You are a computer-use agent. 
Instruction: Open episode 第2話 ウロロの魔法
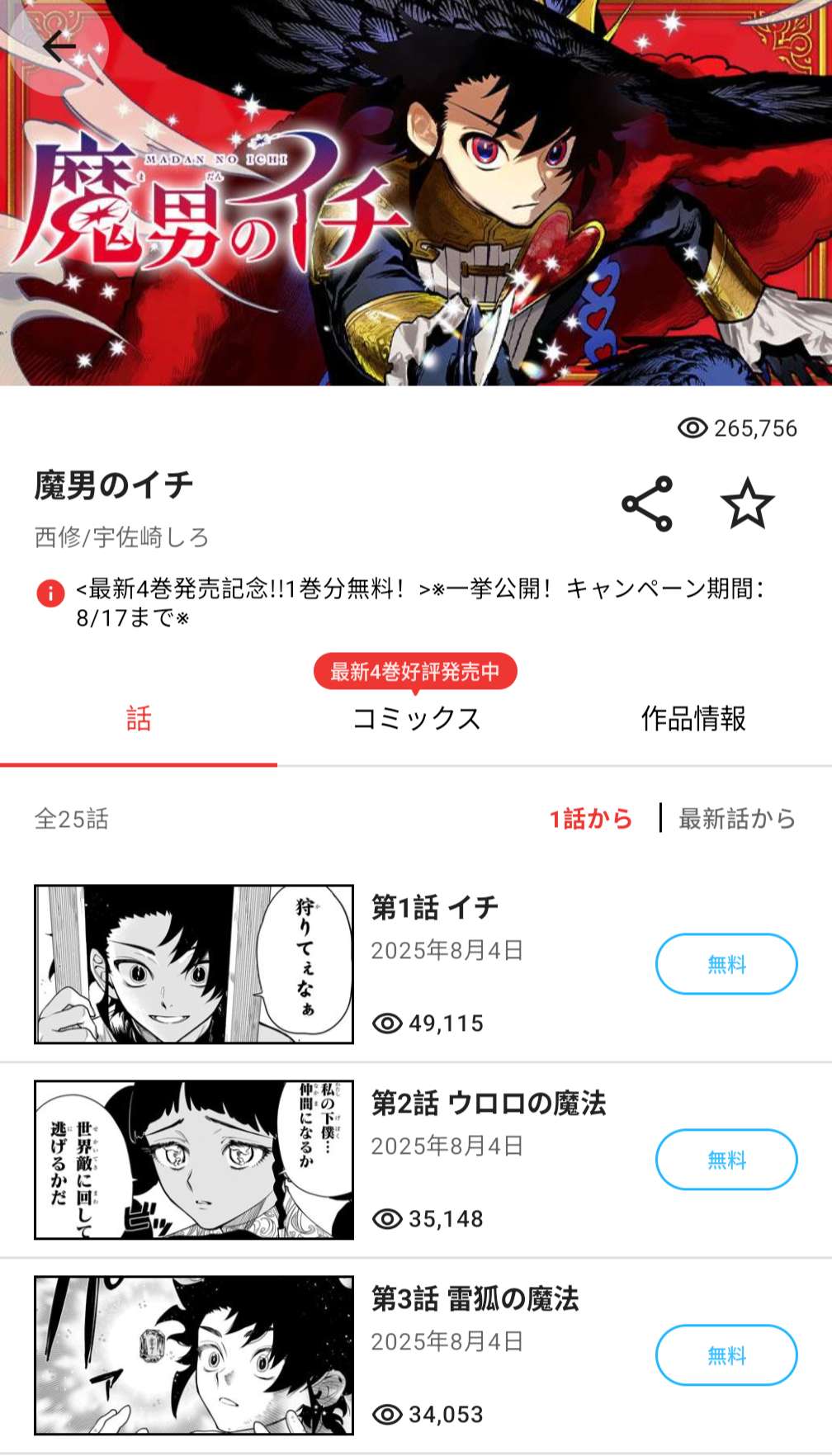(x=488, y=1104)
